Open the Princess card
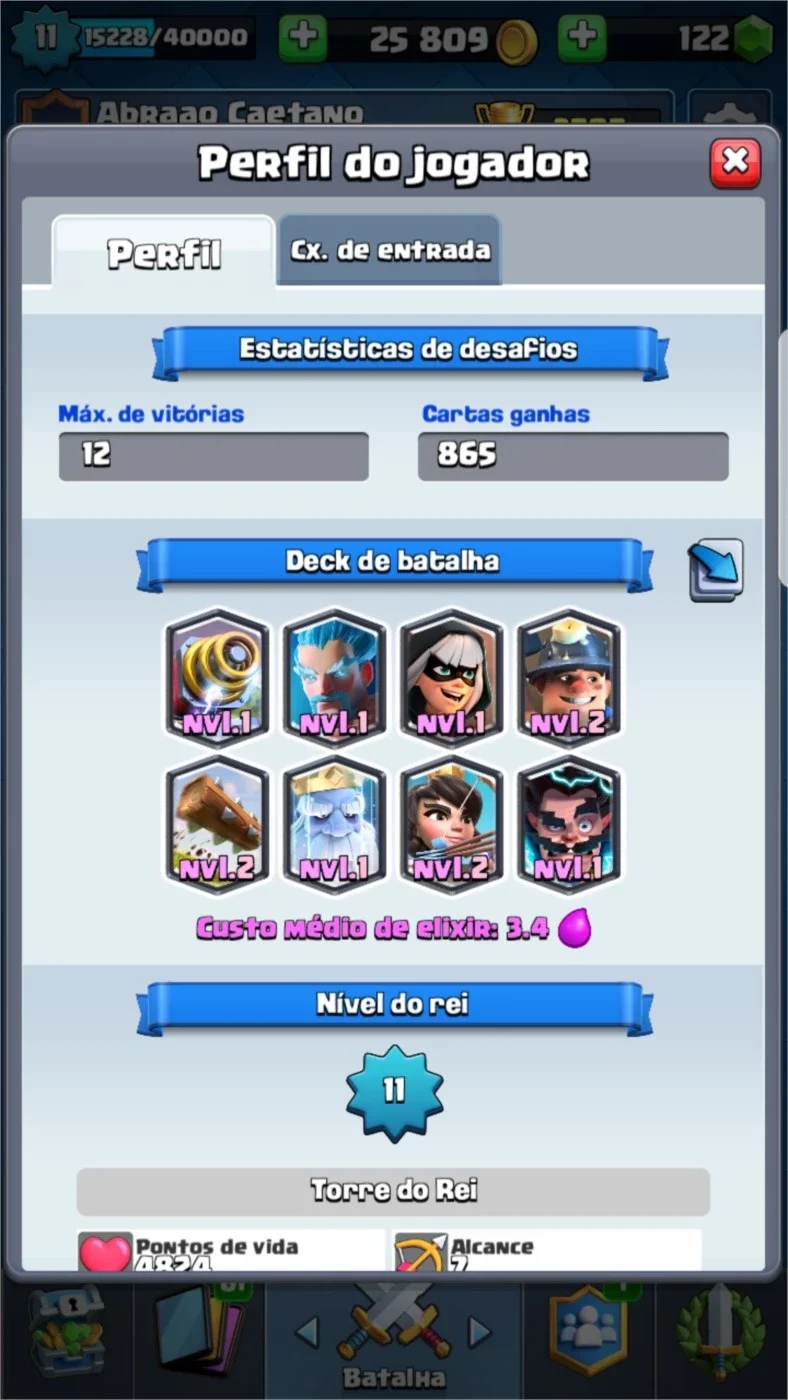Image resolution: width=788 pixels, height=1400 pixels. (451, 824)
